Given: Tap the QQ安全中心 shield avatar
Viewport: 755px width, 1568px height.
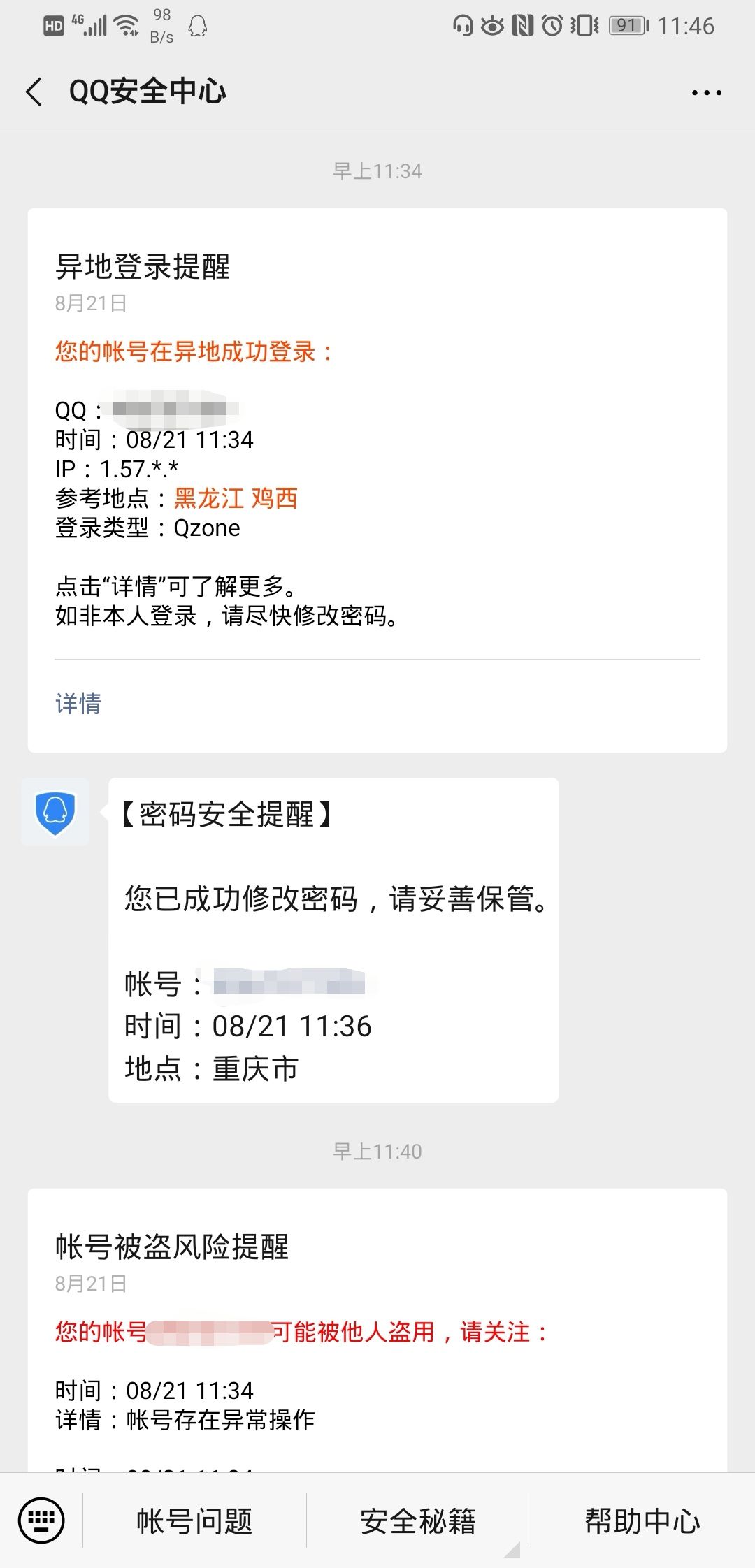Looking at the screenshot, I should pos(55,812).
